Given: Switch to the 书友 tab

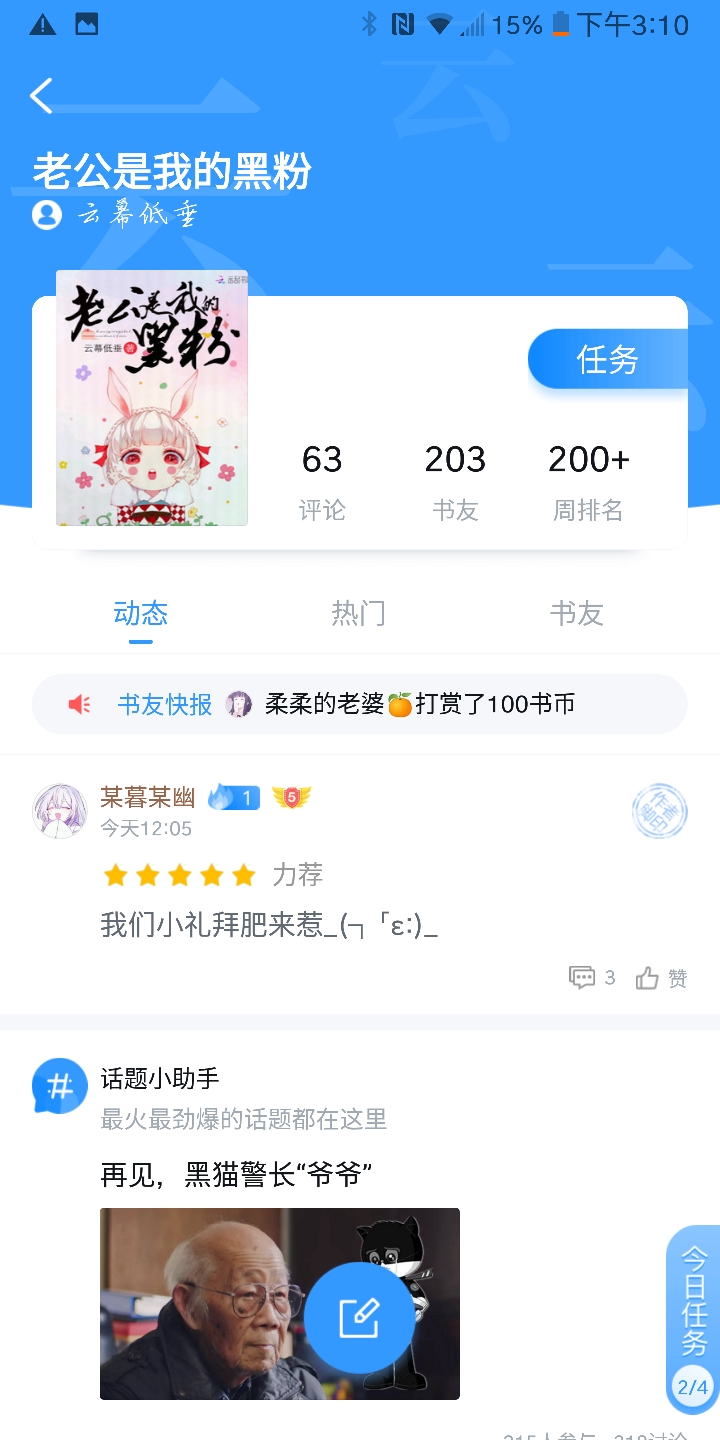Looking at the screenshot, I should 577,613.
